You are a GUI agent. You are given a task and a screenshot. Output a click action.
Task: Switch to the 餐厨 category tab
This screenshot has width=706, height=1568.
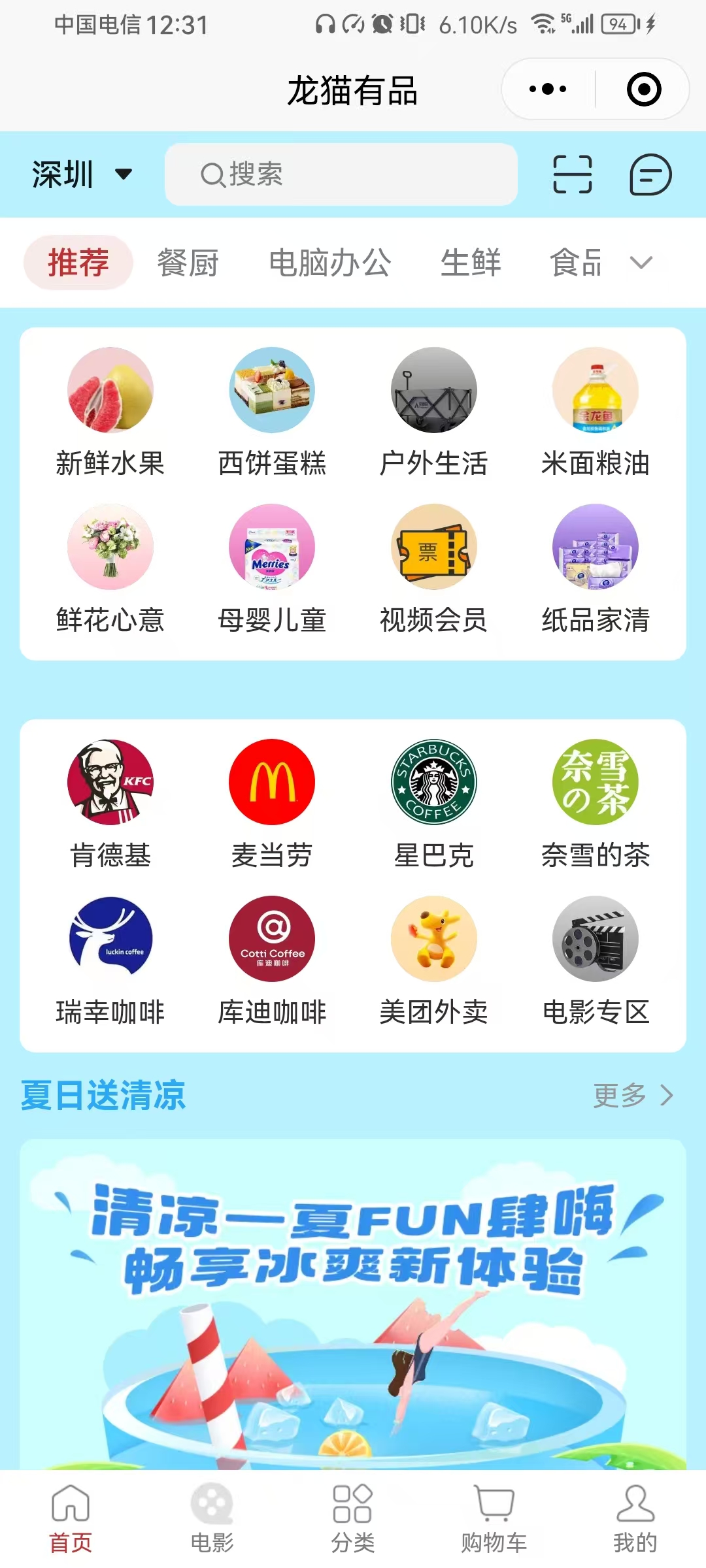pyautogui.click(x=188, y=263)
